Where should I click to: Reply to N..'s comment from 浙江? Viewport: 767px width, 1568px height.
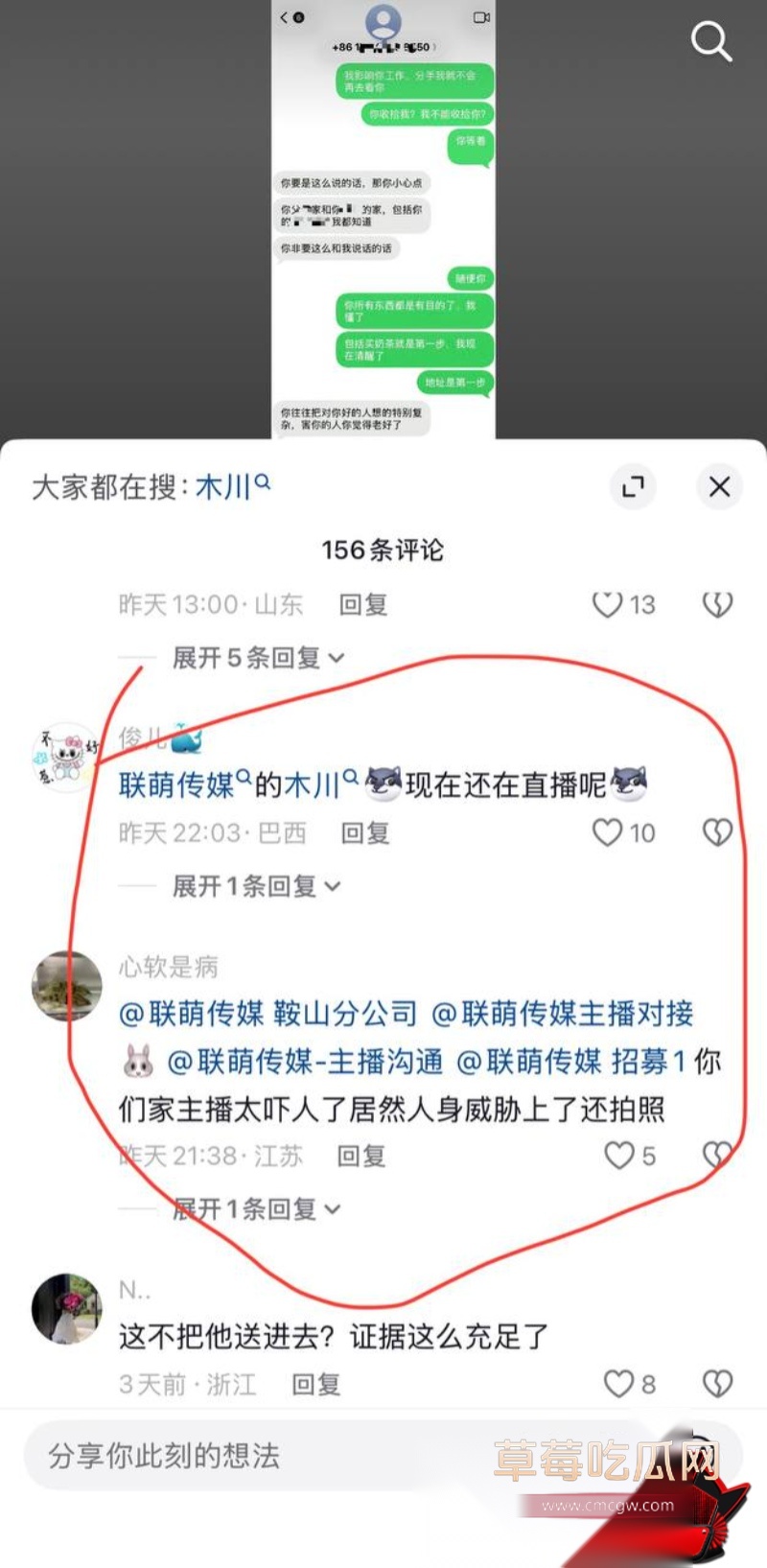click(x=316, y=1384)
